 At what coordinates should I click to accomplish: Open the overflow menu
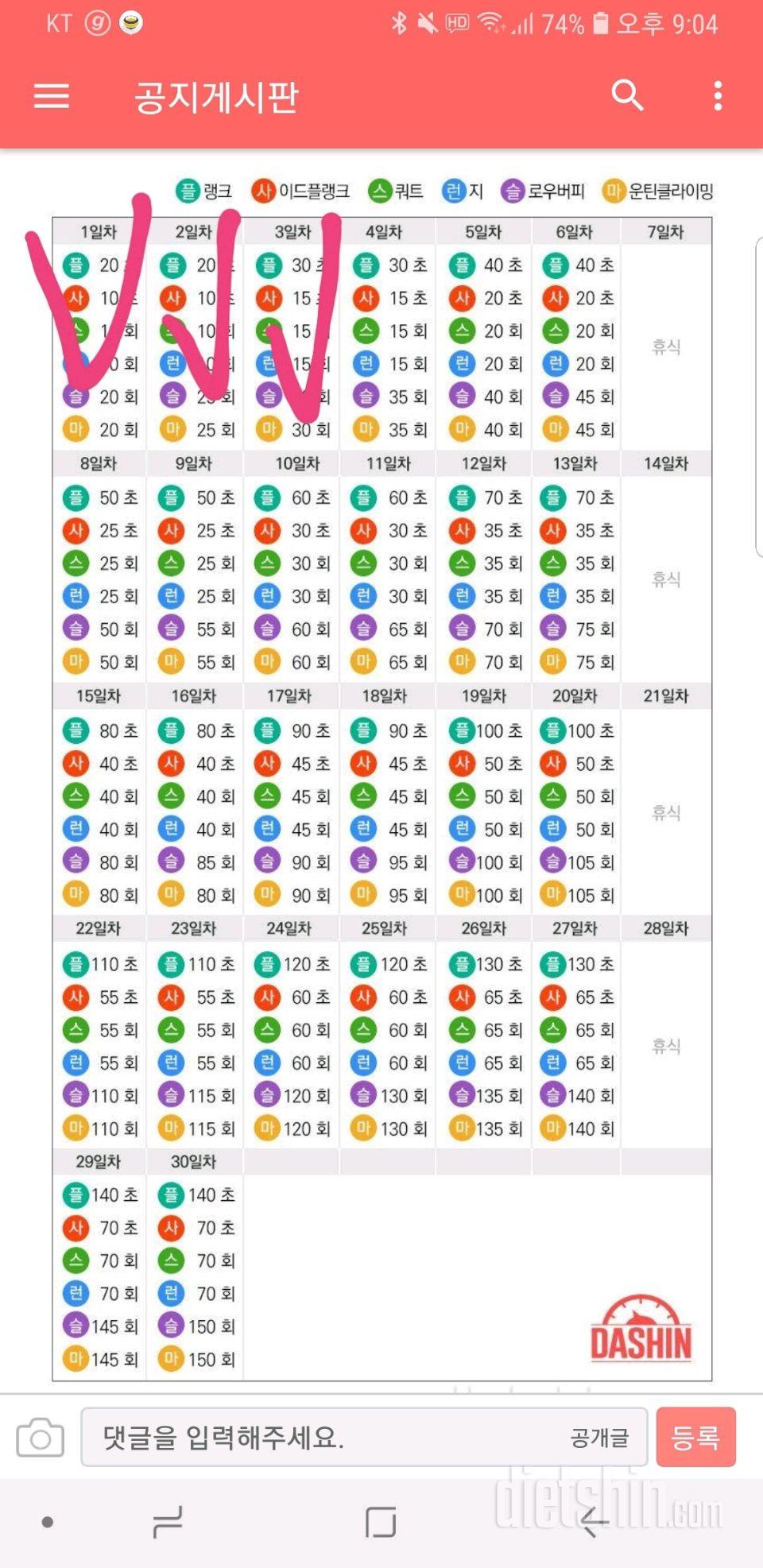pos(718,95)
